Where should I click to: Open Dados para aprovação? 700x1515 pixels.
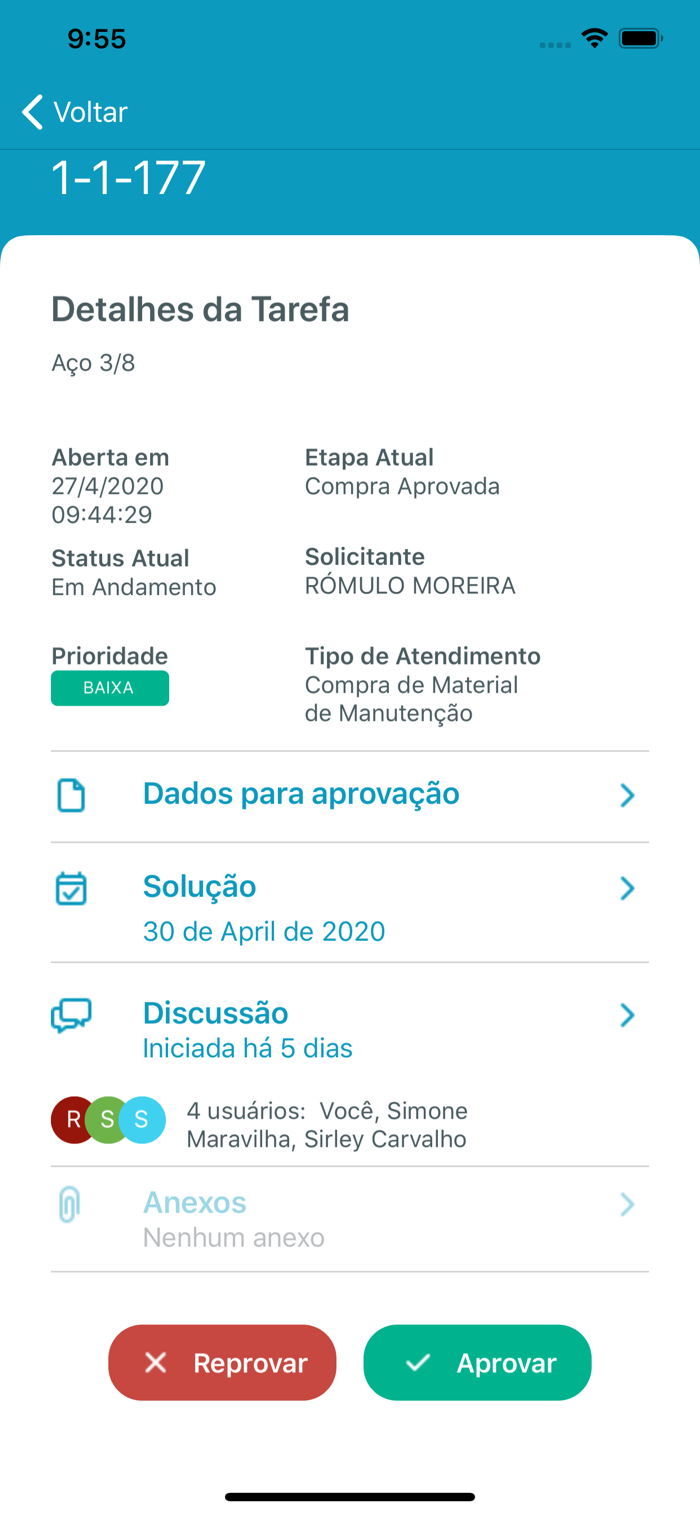click(350, 796)
